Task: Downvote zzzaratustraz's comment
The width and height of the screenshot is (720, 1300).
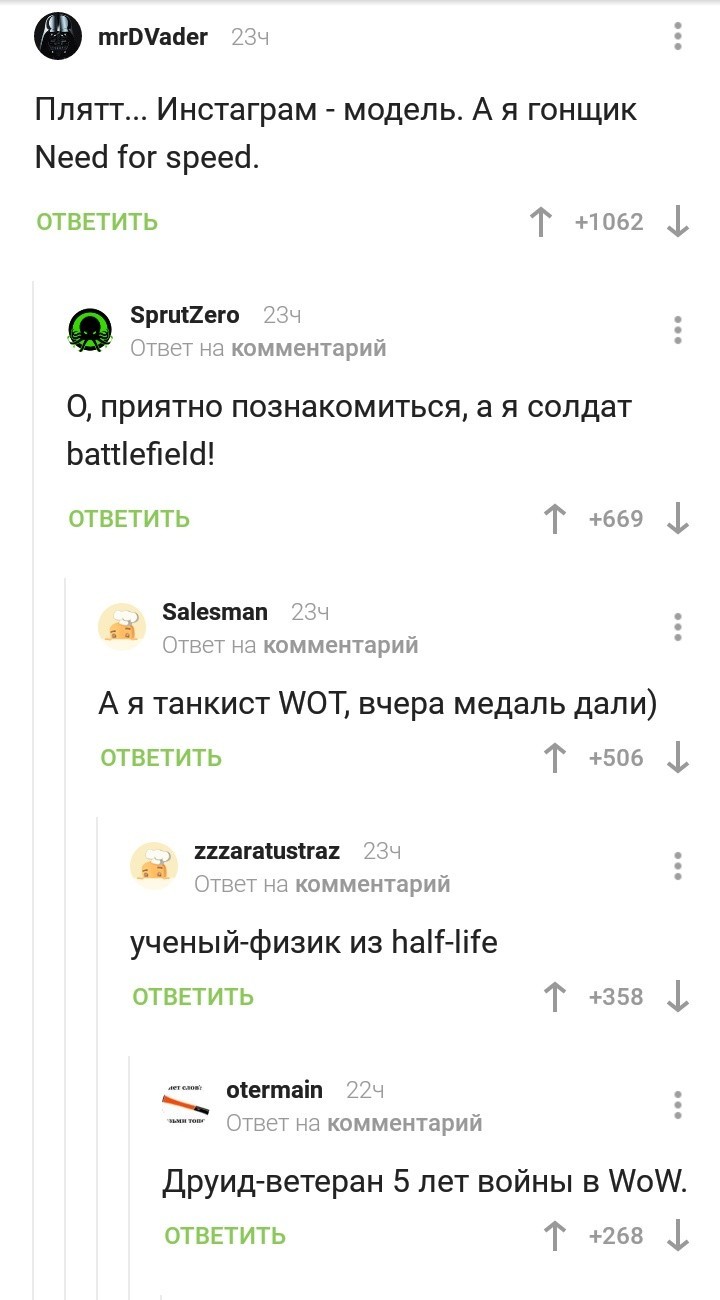Action: [678, 996]
